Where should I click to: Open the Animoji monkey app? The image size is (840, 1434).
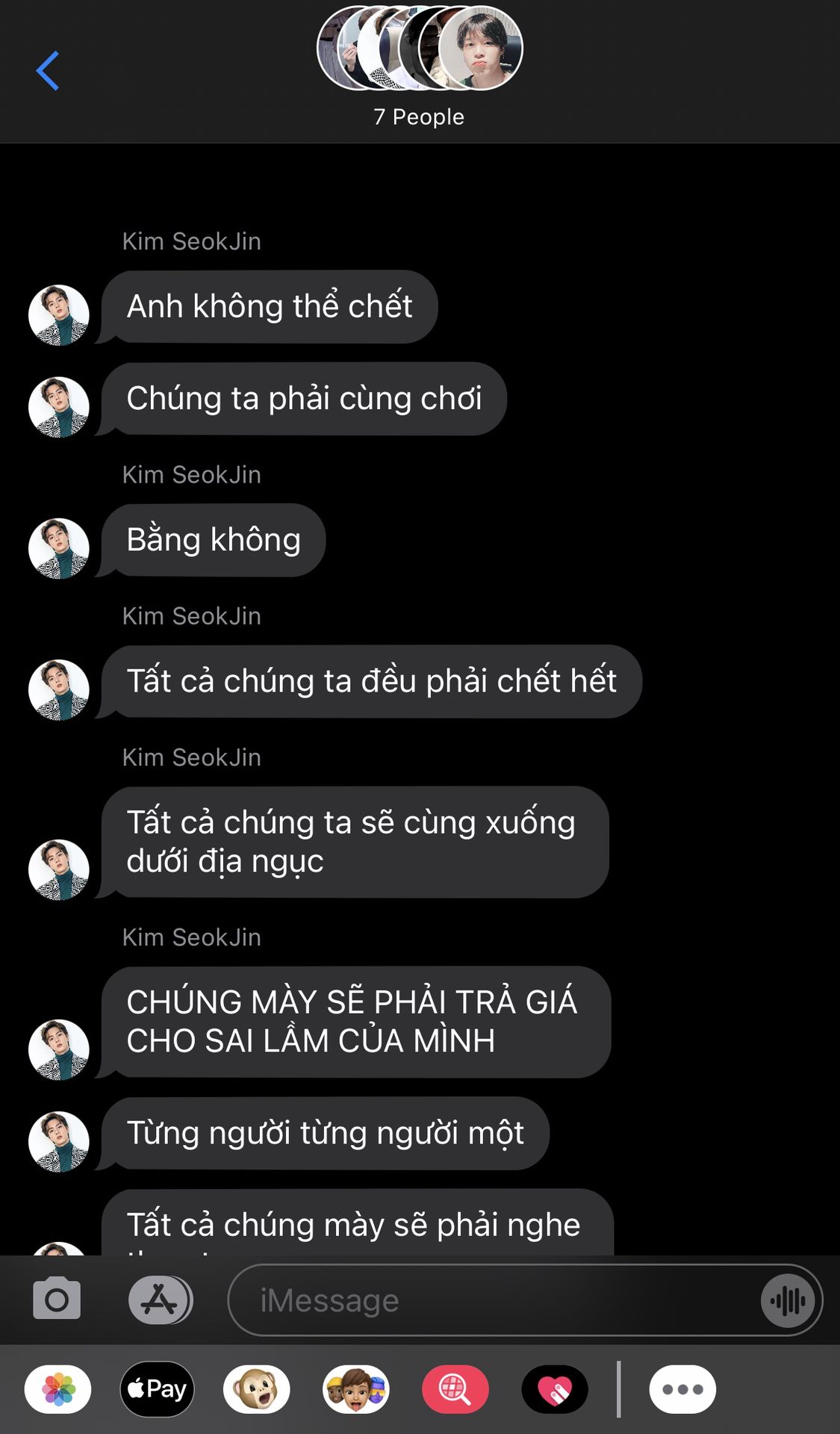point(256,1389)
